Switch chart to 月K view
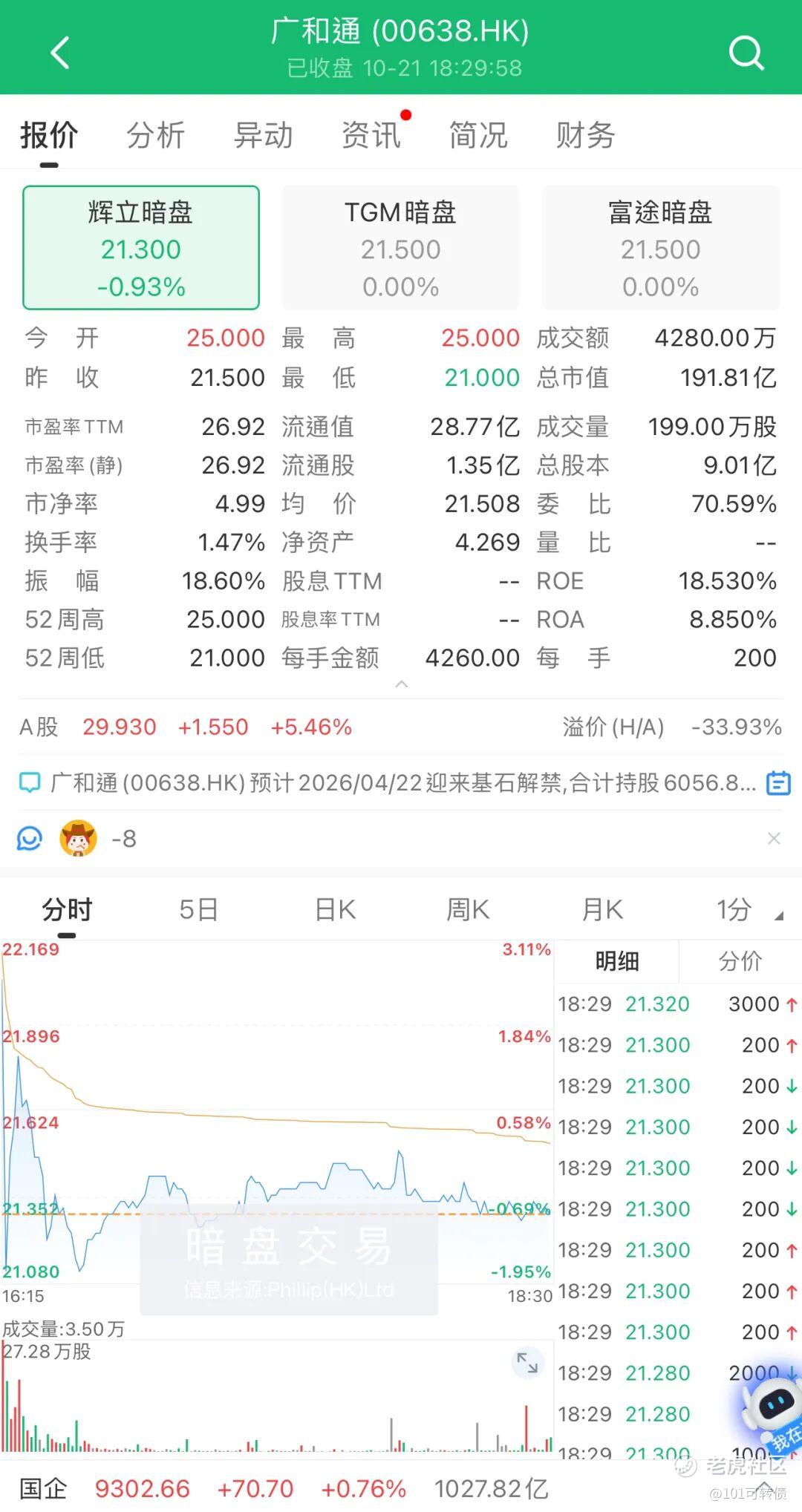 602,909
